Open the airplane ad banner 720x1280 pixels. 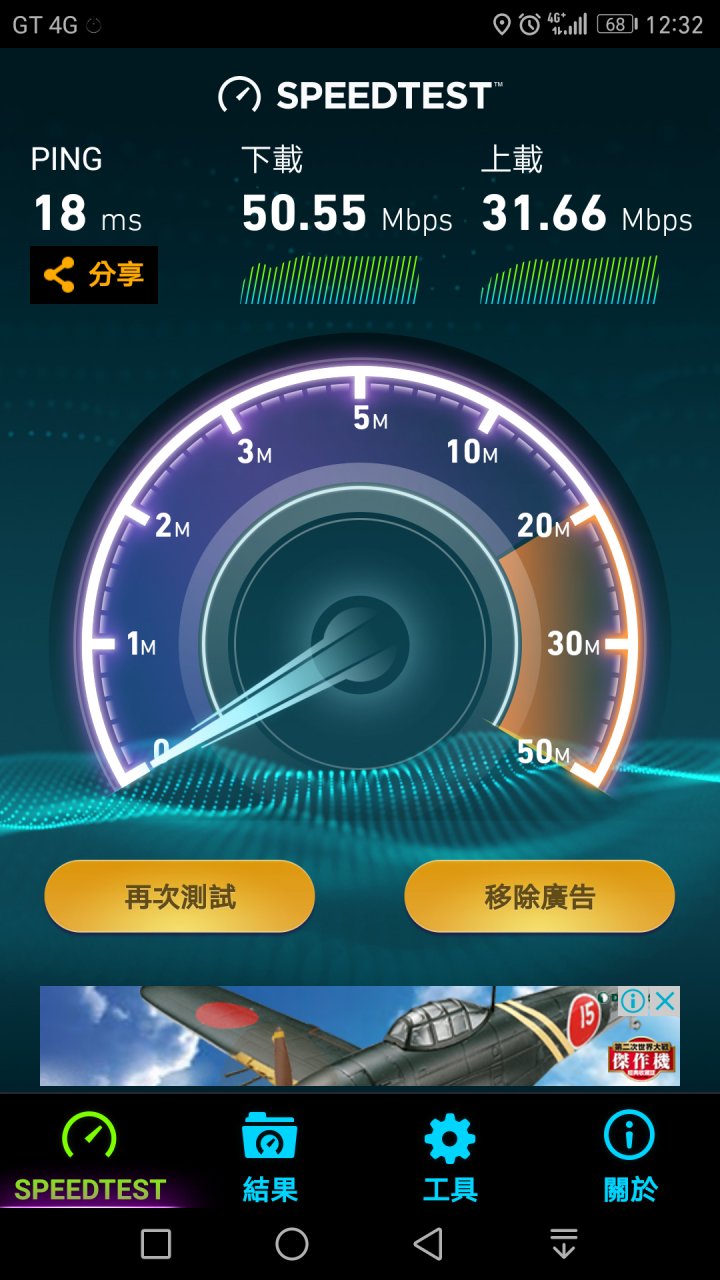330,1036
